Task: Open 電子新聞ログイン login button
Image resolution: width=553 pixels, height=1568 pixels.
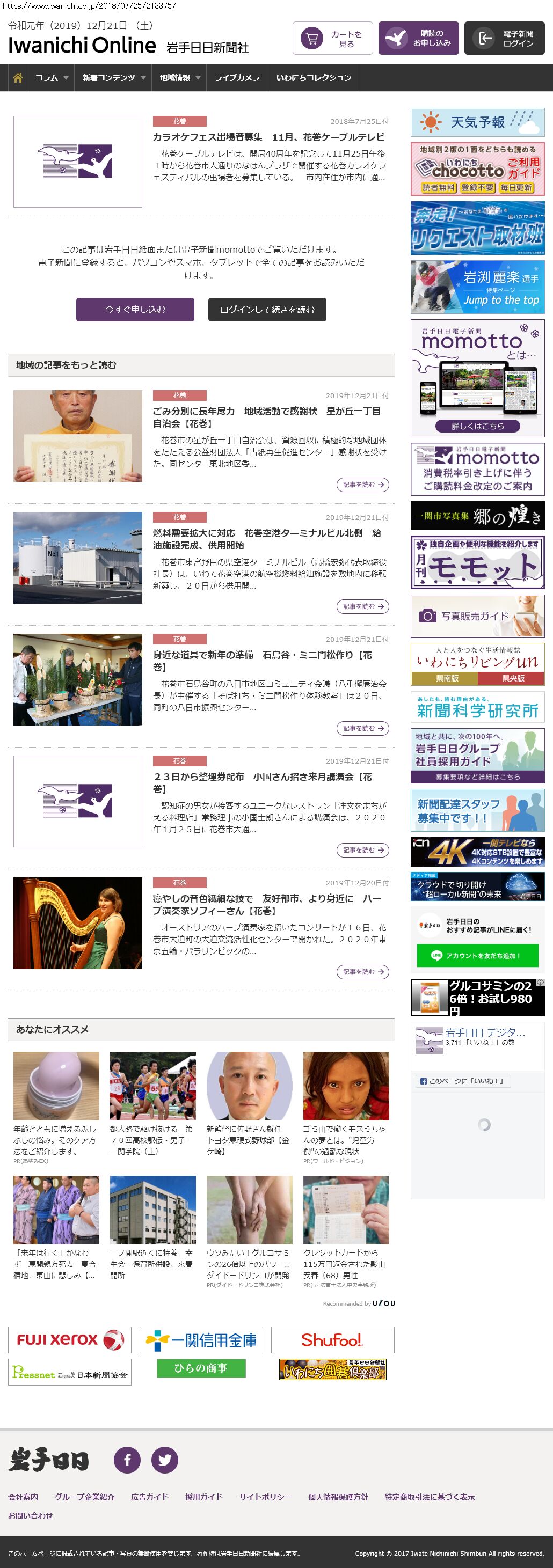Action: click(x=504, y=38)
